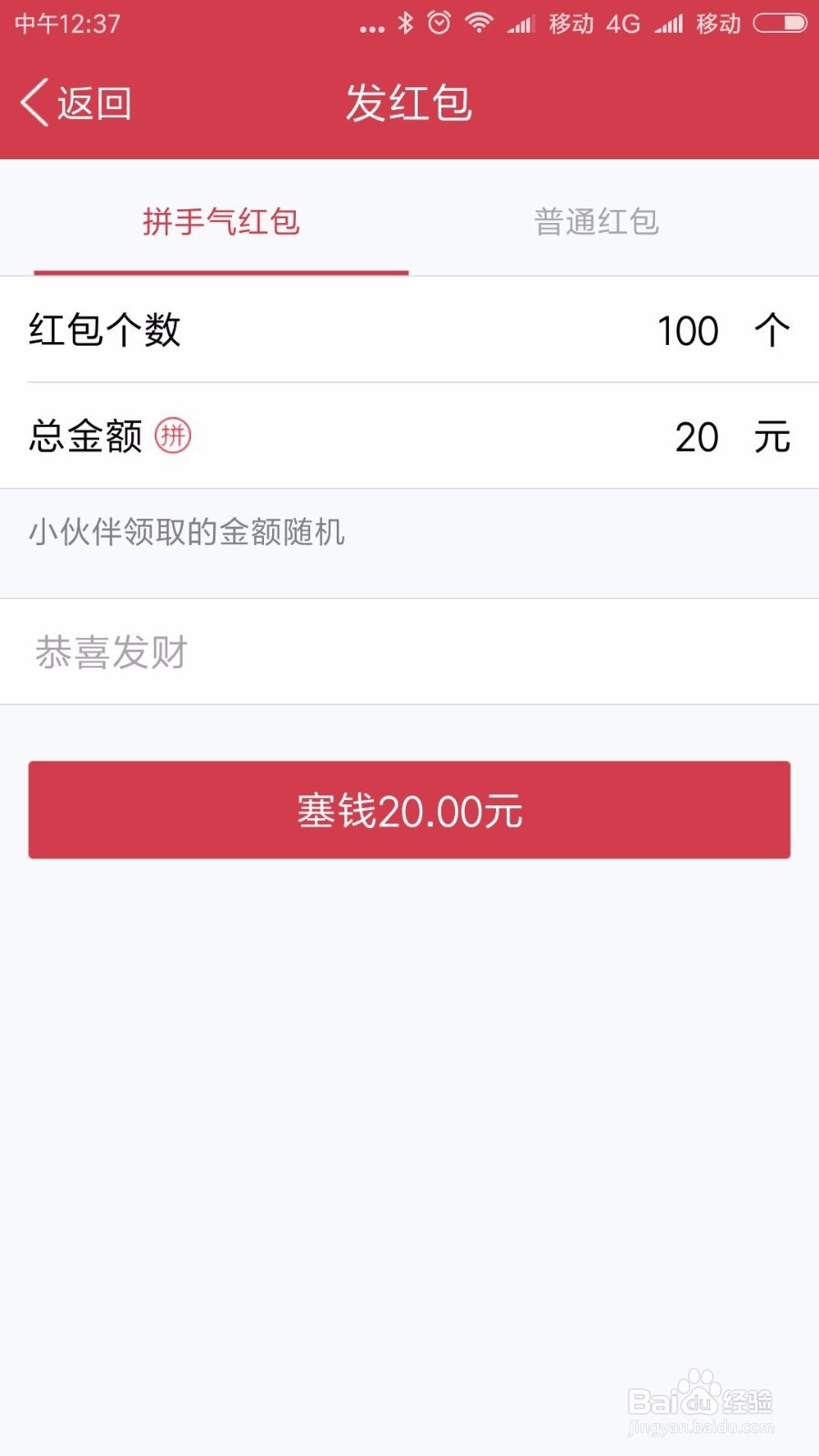Screen dimensions: 819x1456
Task: Tap the battery indicator in status bar
Action: [783, 24]
